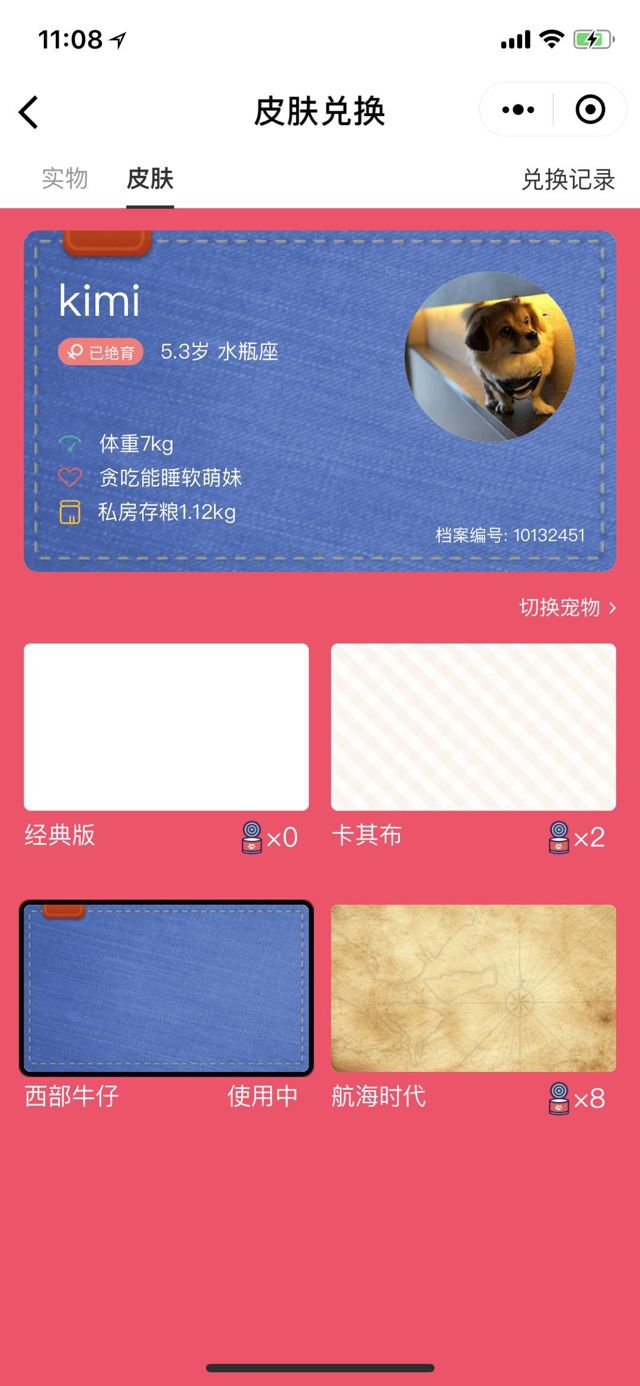Switch to the 实物 tab

click(x=65, y=179)
